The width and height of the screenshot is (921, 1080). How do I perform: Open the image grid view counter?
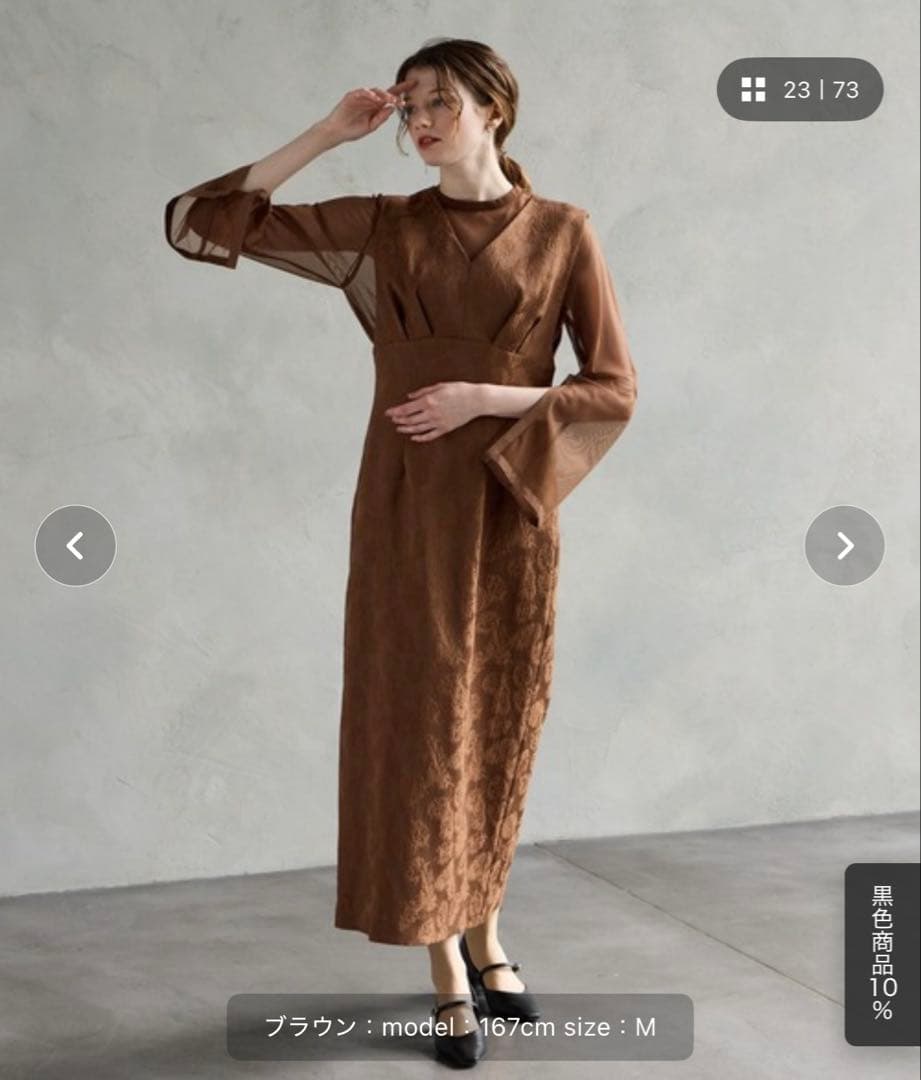[800, 90]
